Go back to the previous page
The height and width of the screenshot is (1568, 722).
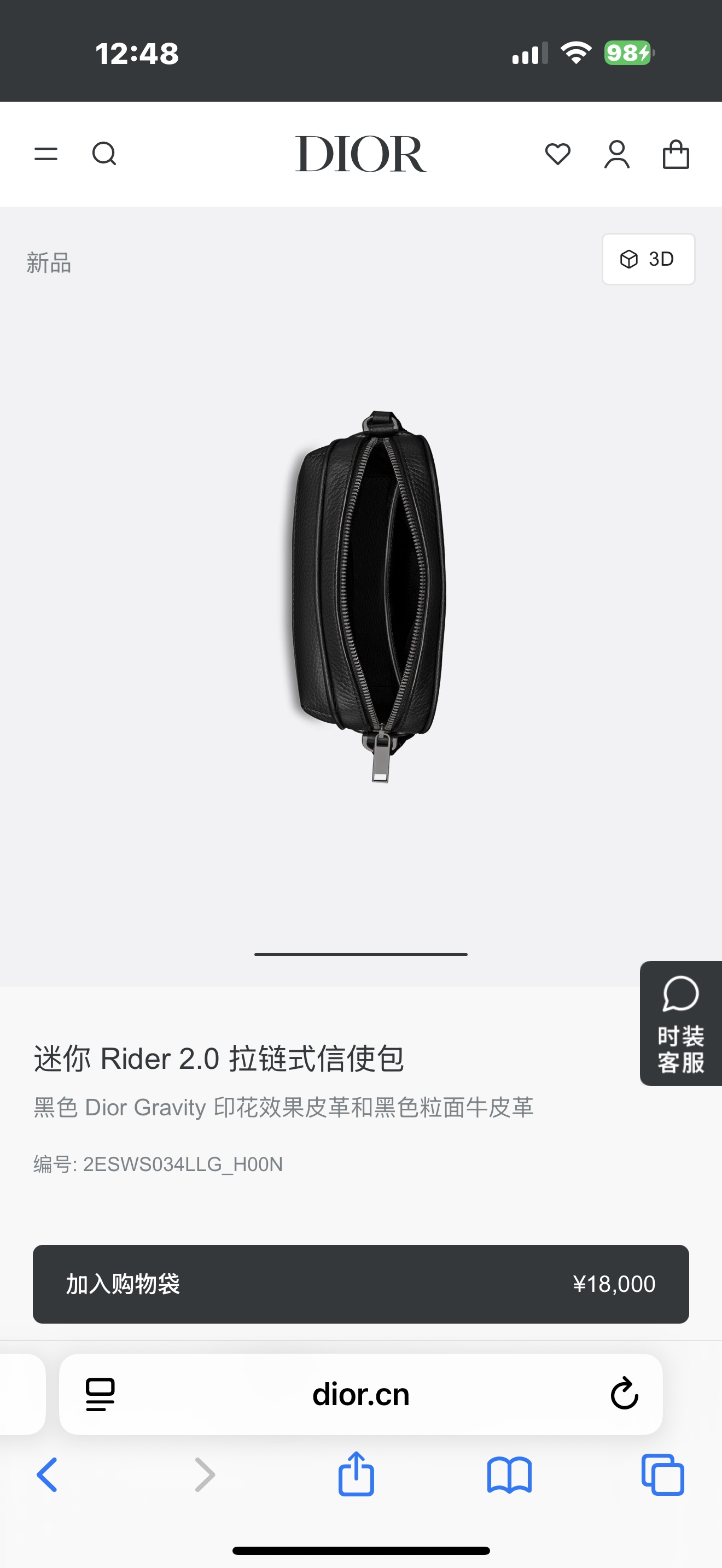48,1475
